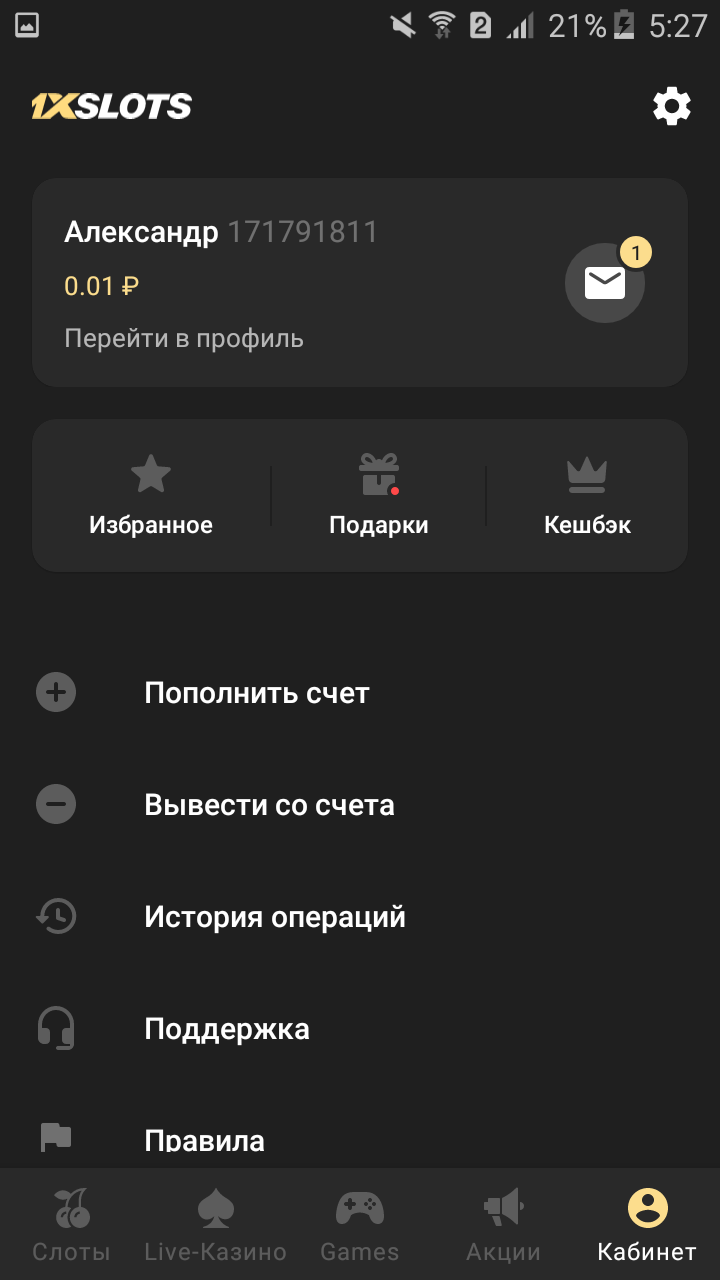Open the settings gear icon
This screenshot has height=1280, width=720.
point(671,105)
